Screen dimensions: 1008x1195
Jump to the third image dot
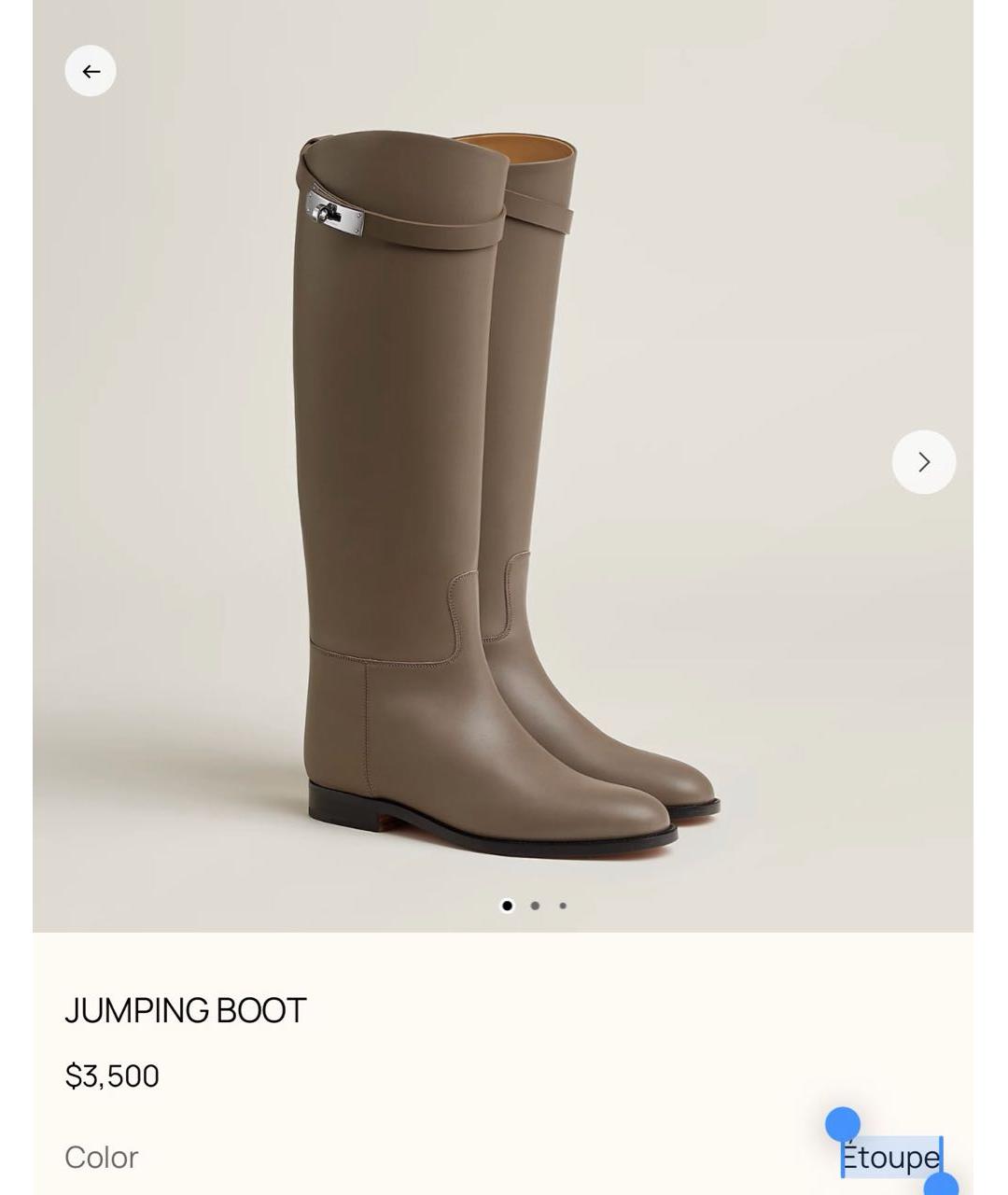click(563, 906)
